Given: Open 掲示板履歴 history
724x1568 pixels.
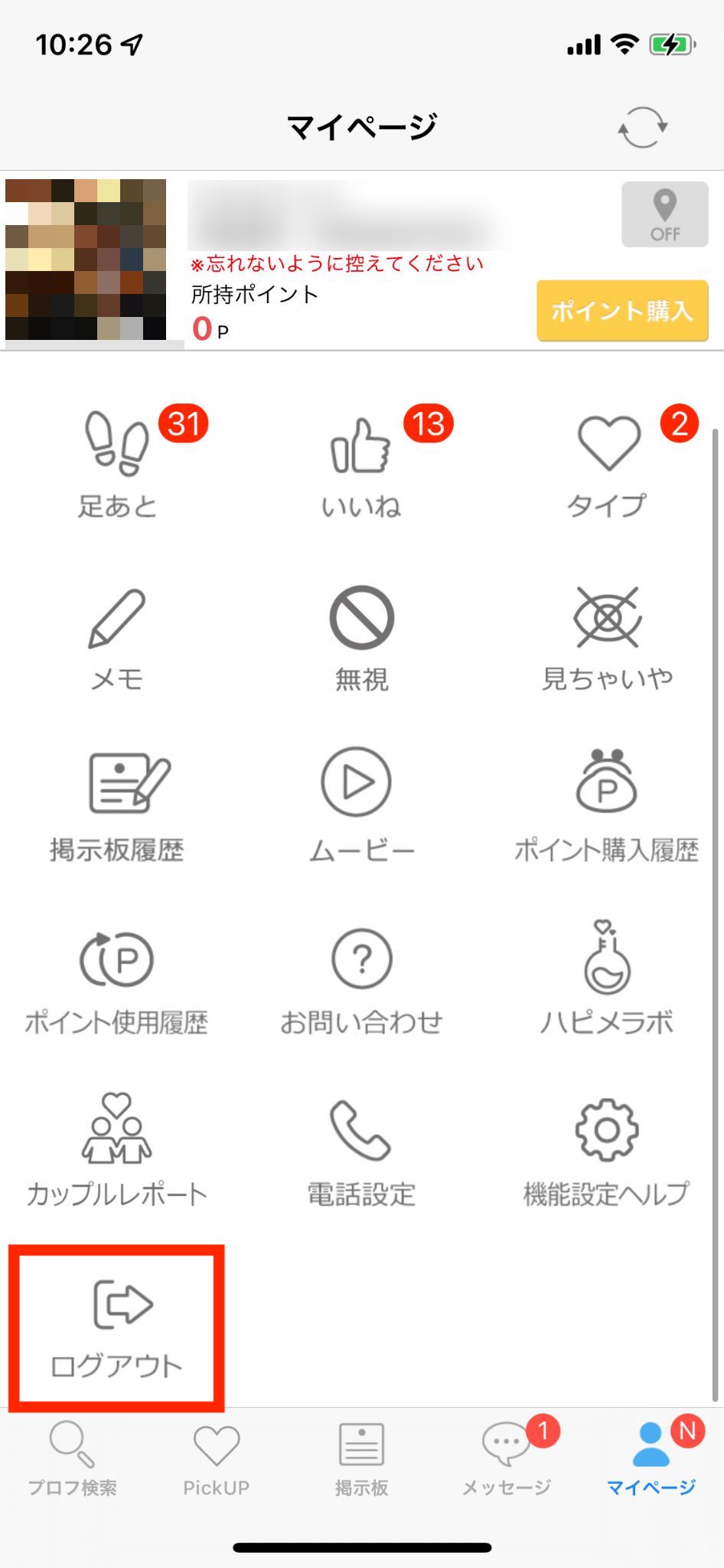Looking at the screenshot, I should (x=117, y=806).
